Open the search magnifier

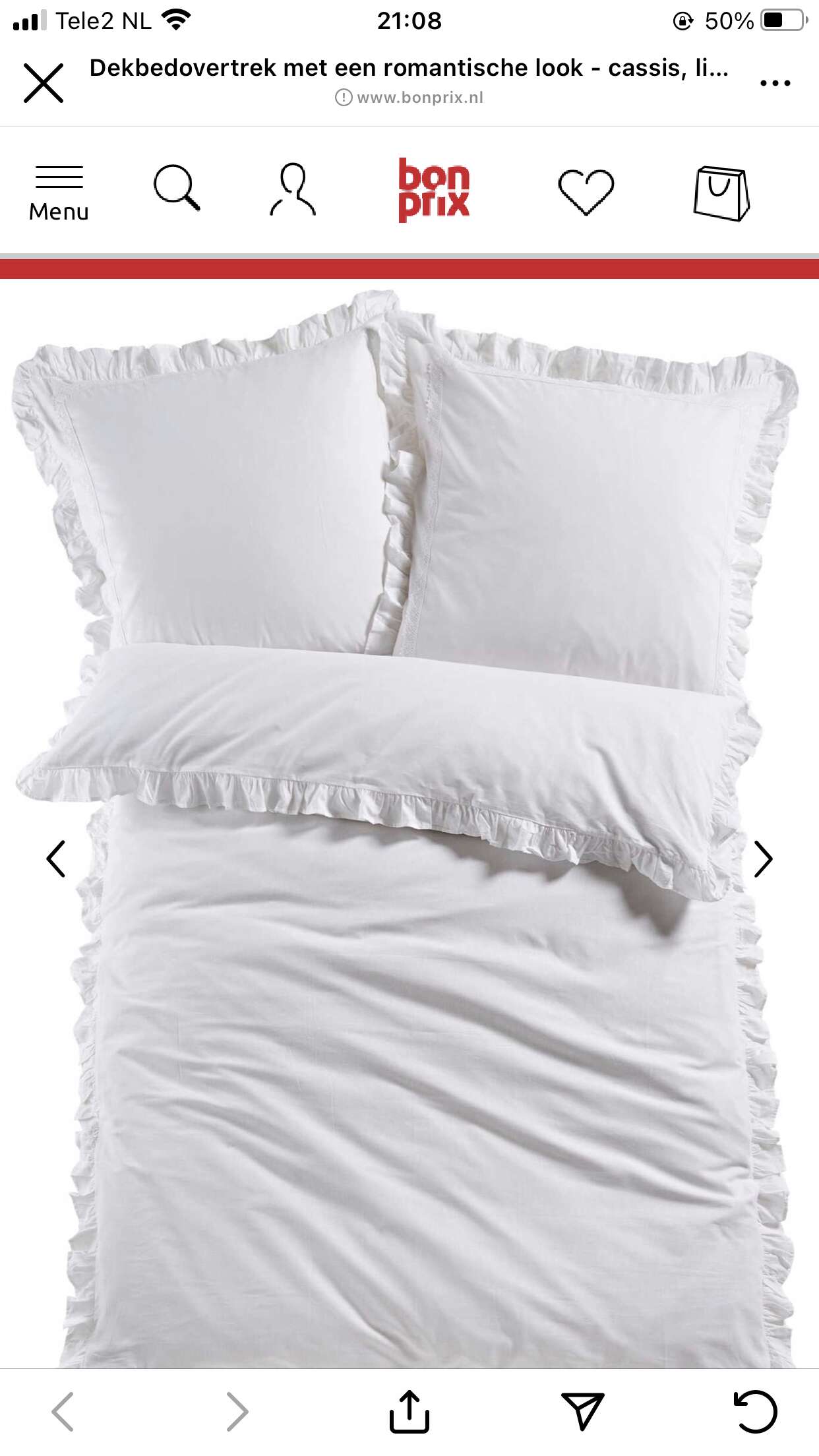tap(177, 188)
